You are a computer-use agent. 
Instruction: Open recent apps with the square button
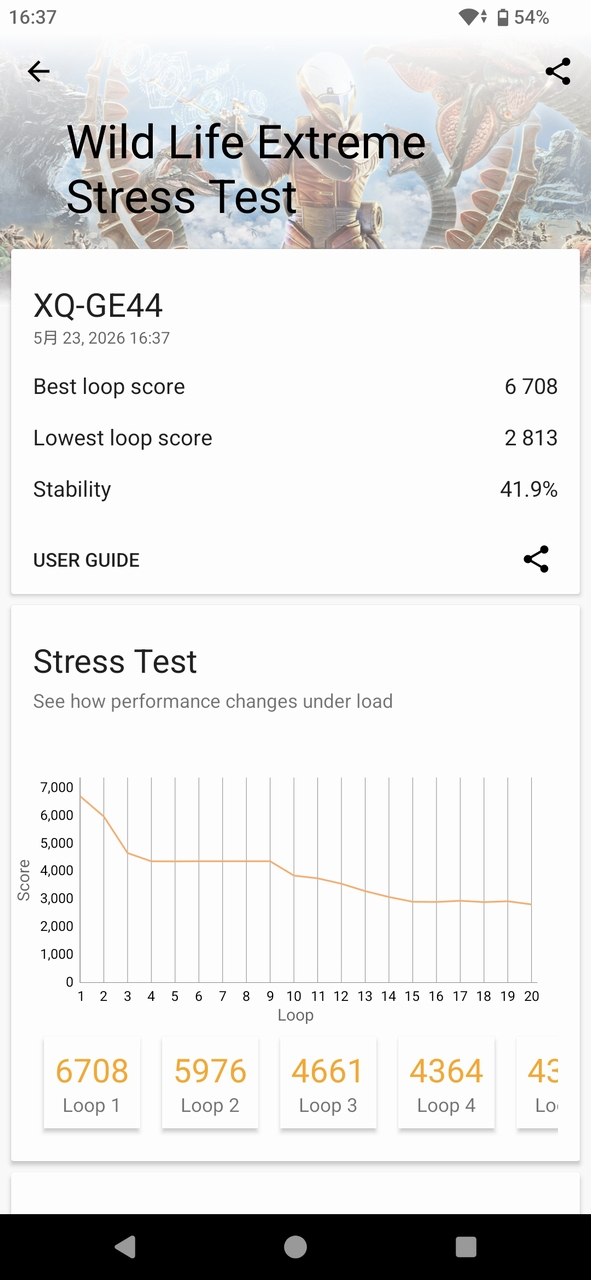coord(466,1246)
